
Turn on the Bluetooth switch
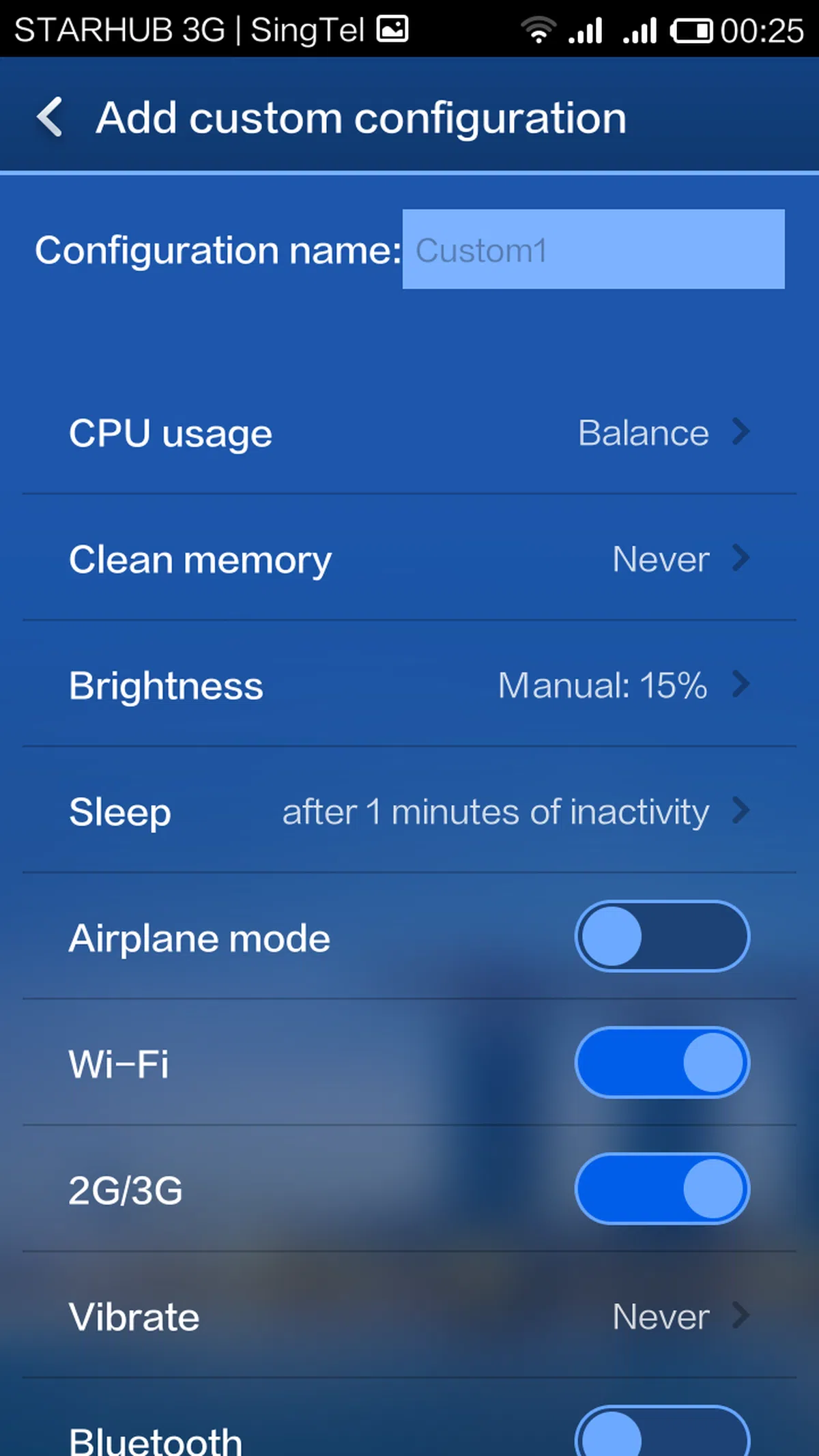[661, 1433]
